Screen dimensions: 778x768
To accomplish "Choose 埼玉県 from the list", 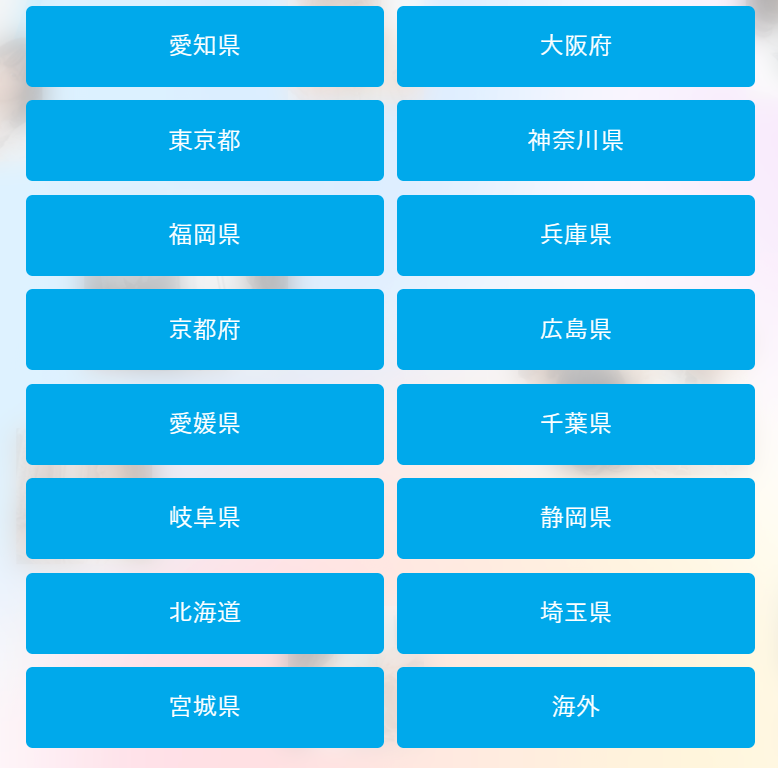I will pos(576,613).
